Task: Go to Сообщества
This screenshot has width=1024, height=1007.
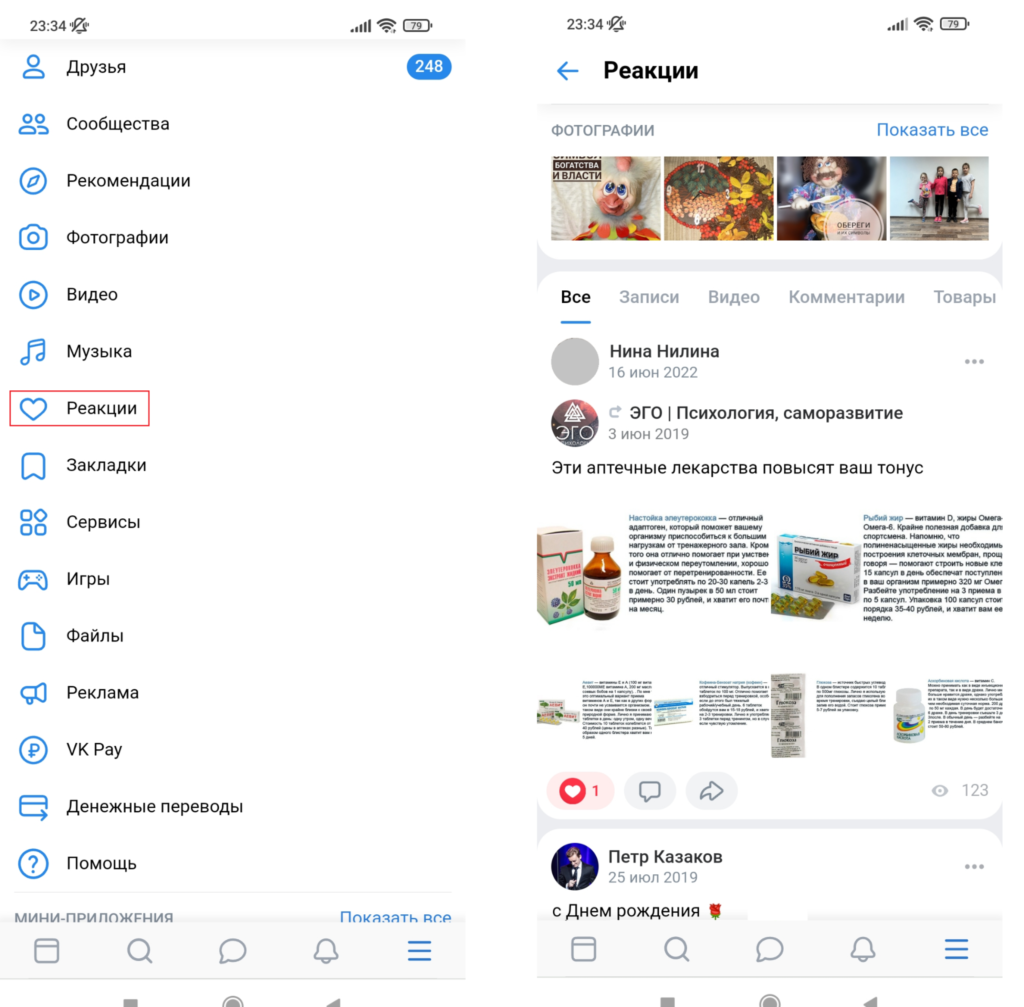Action: [117, 124]
